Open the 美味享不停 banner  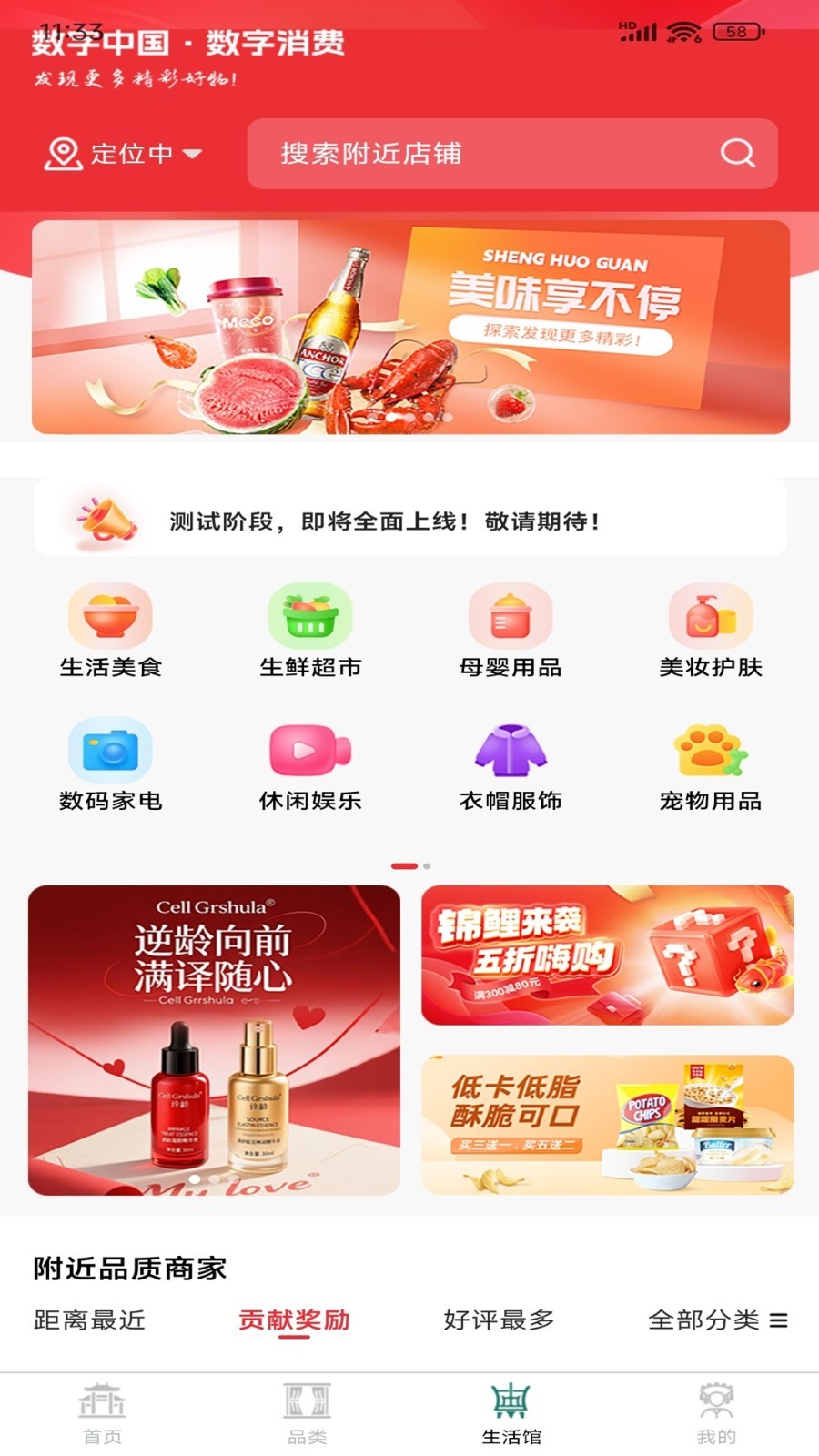click(x=410, y=327)
